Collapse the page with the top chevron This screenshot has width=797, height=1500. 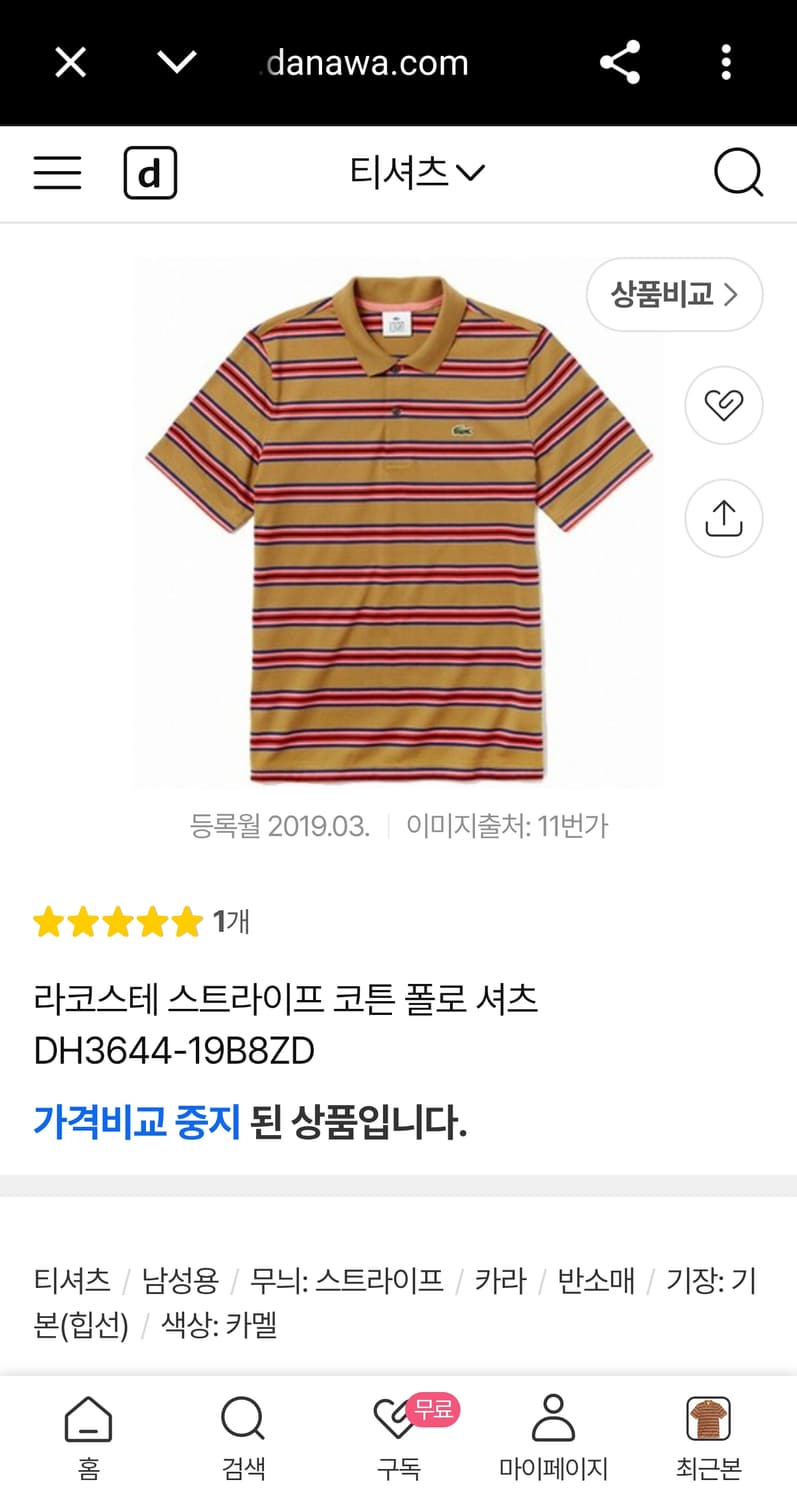point(176,62)
